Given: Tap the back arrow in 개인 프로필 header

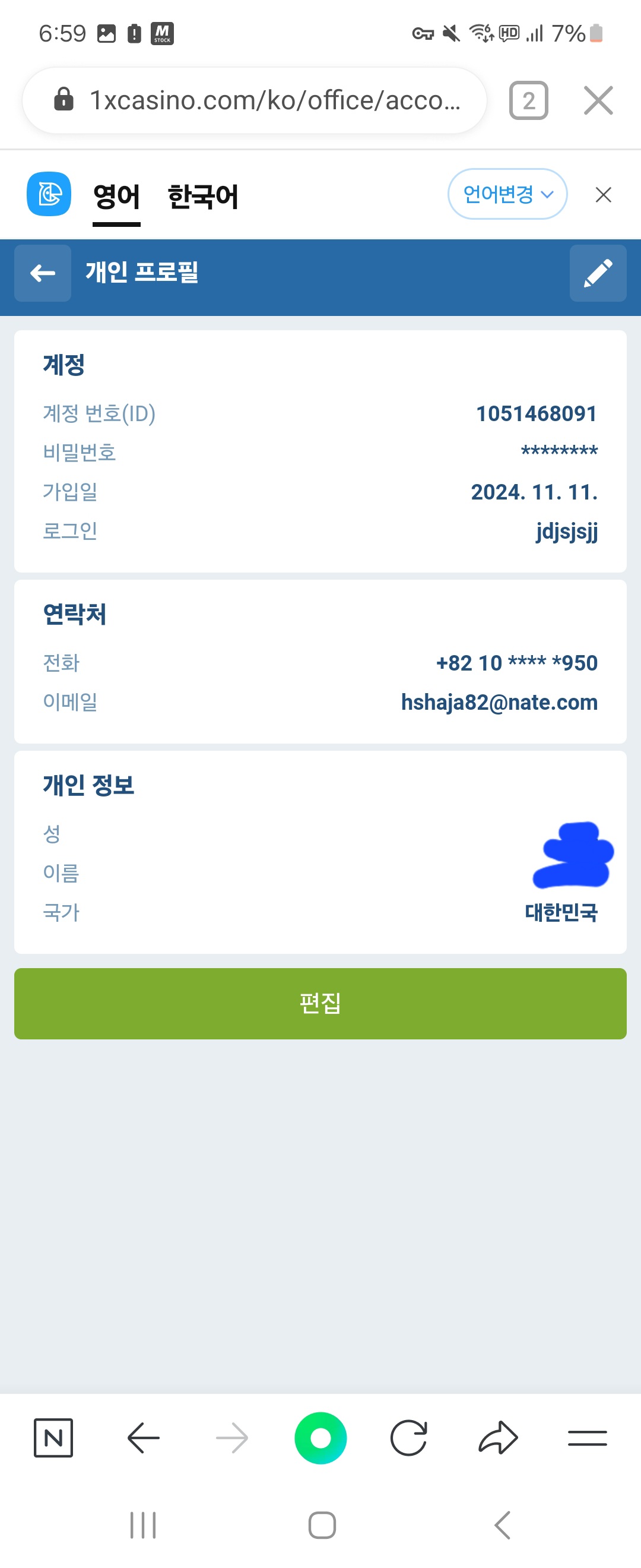Looking at the screenshot, I should point(43,273).
